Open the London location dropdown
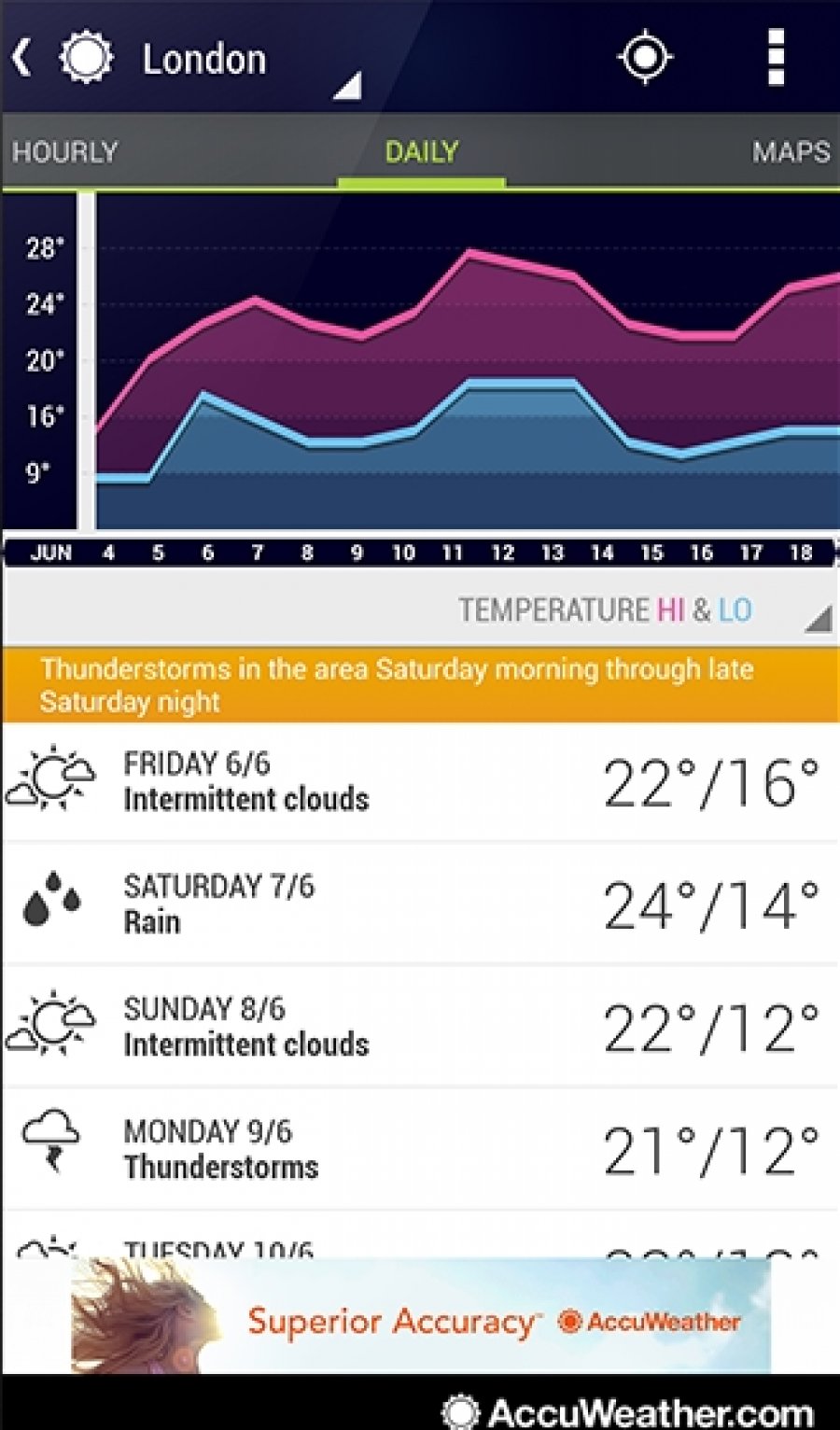The height and width of the screenshot is (1430, 840). [x=250, y=62]
